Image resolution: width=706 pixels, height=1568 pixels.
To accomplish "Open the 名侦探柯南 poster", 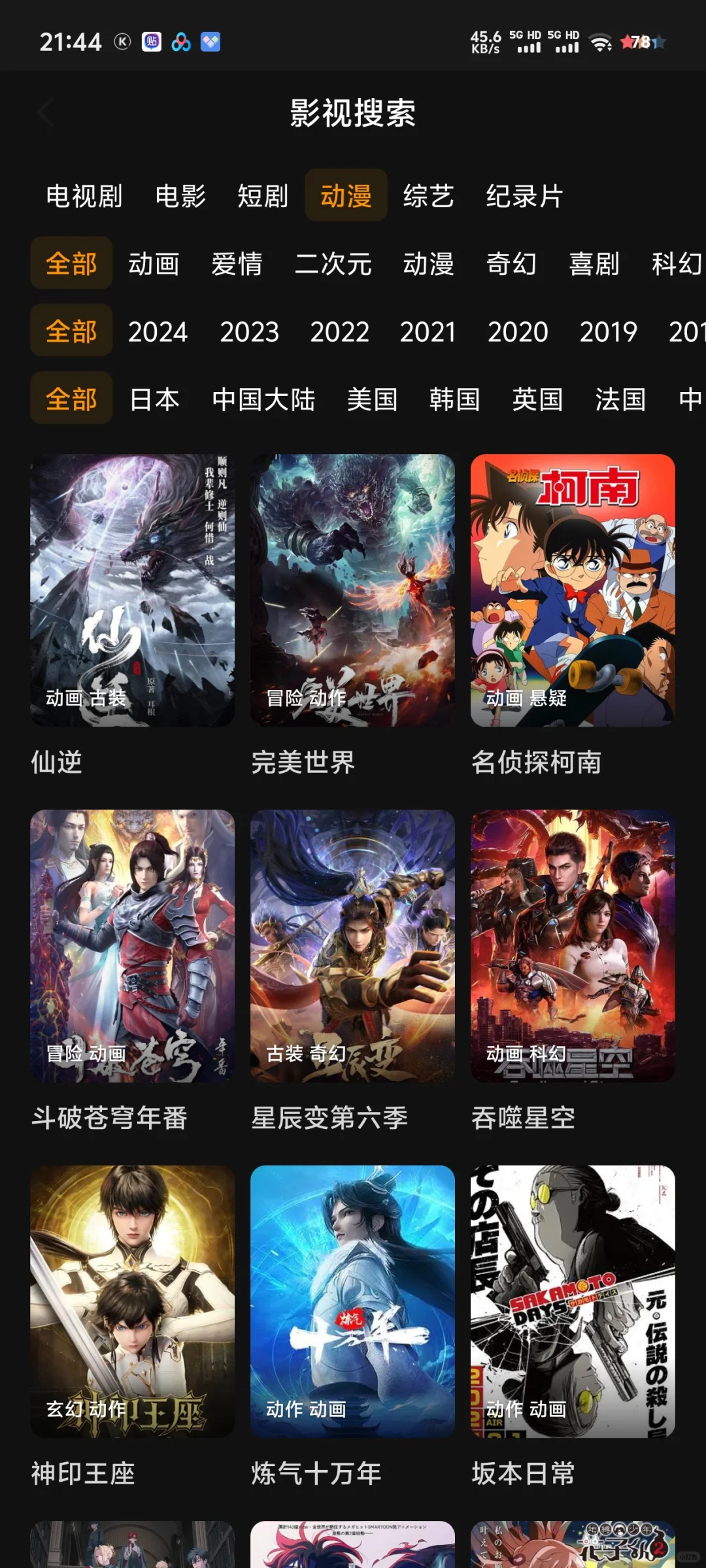I will tap(573, 590).
